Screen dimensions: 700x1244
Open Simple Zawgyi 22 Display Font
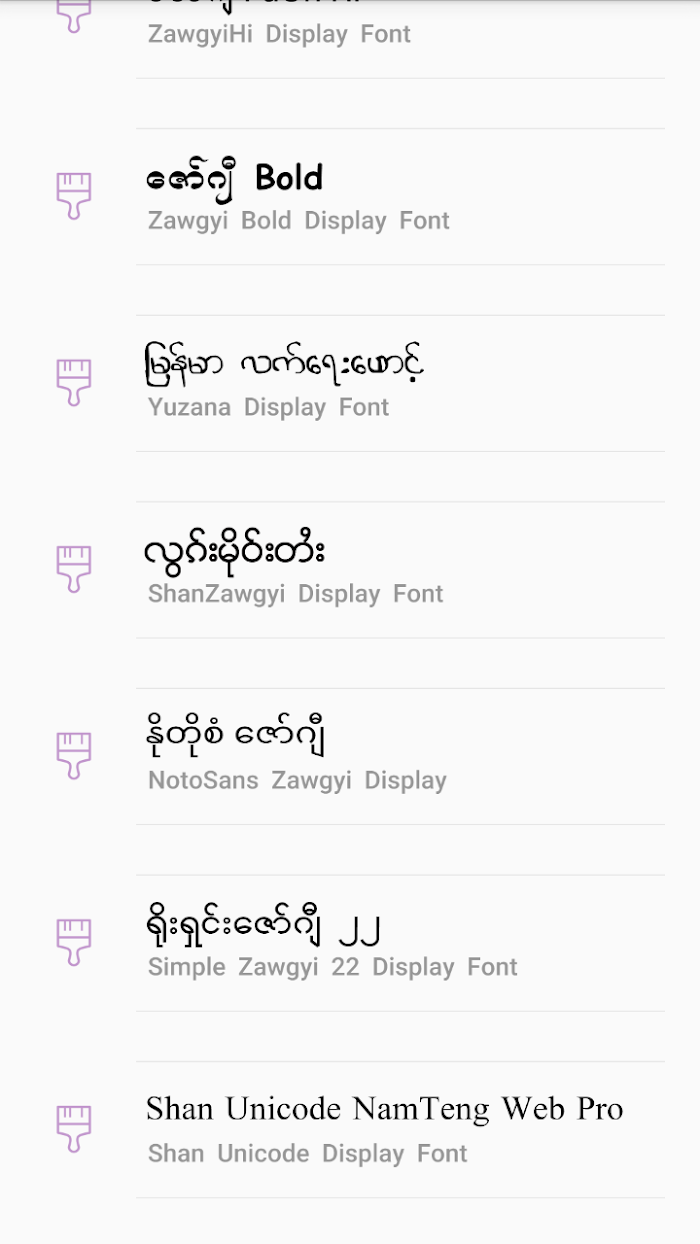pyautogui.click(x=350, y=943)
